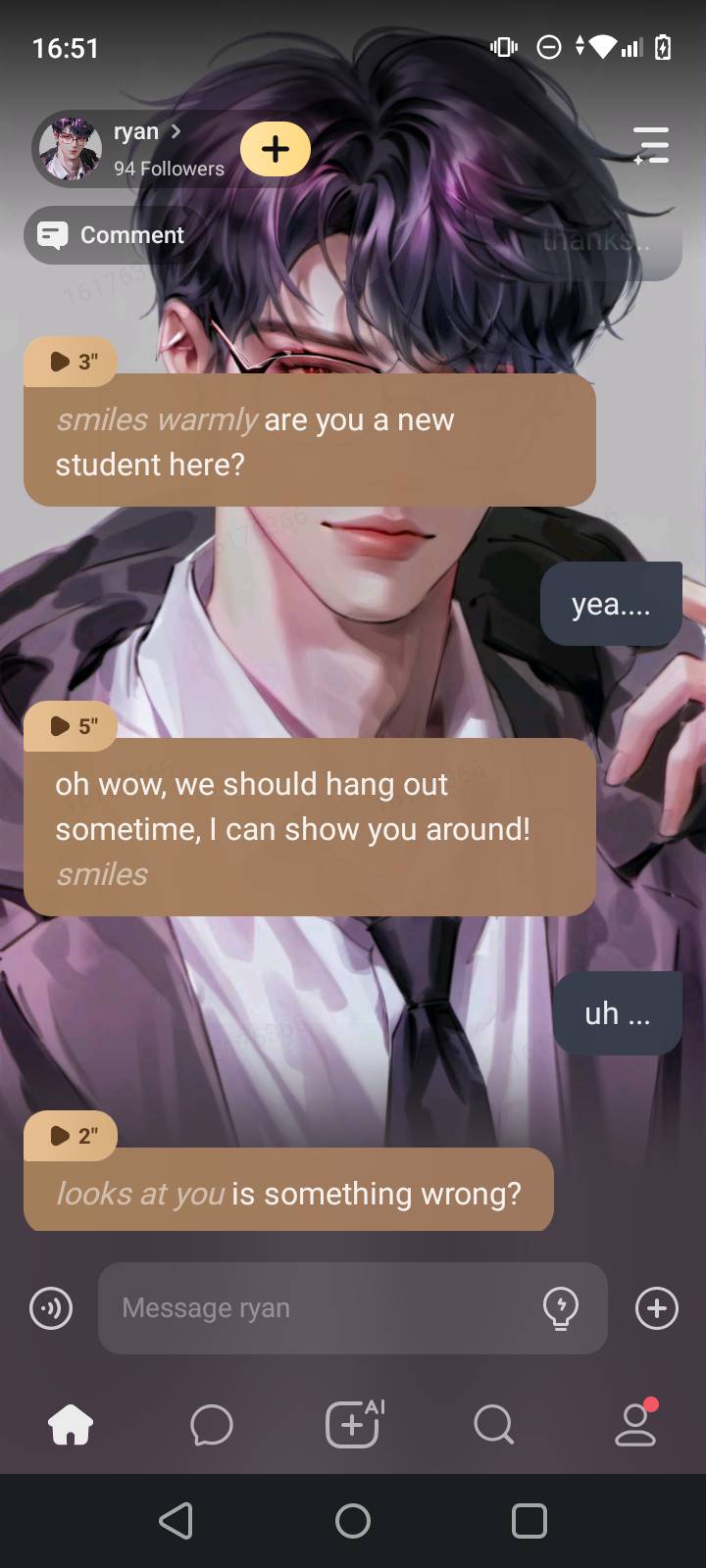Open the AI create tab
Viewport: 706px width, 1568px height.
click(x=353, y=1423)
